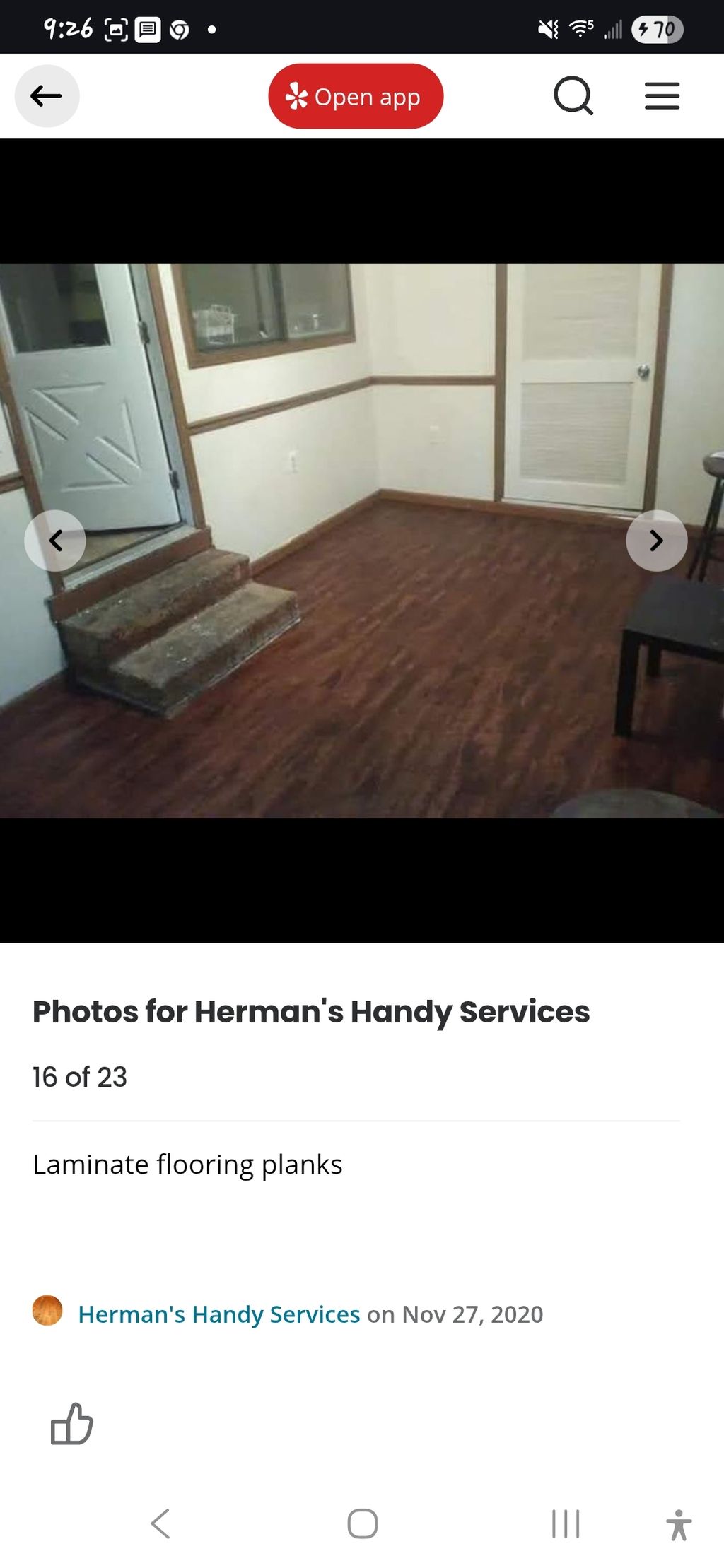
Task: Show the next photo
Action: [656, 541]
